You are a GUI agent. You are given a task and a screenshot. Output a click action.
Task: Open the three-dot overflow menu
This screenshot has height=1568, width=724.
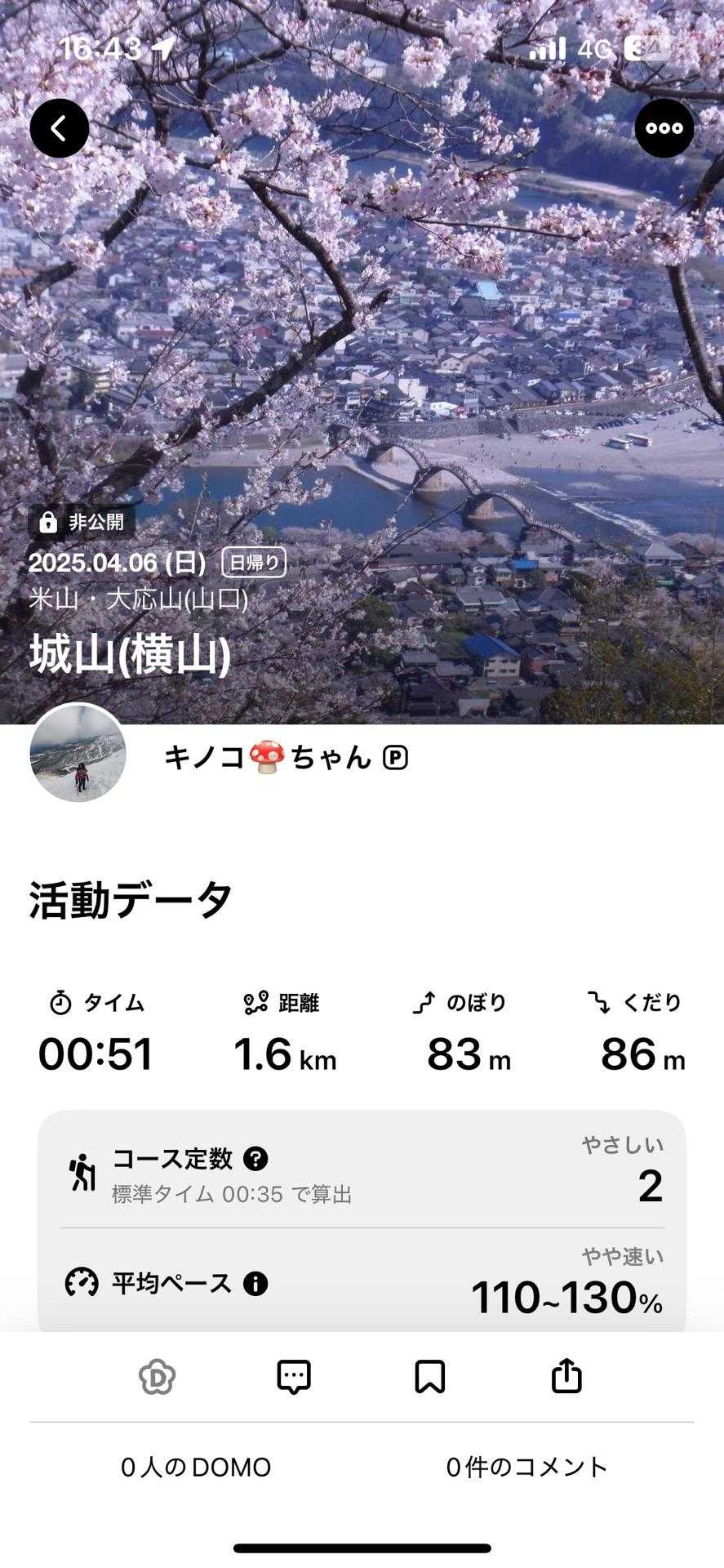click(x=664, y=128)
